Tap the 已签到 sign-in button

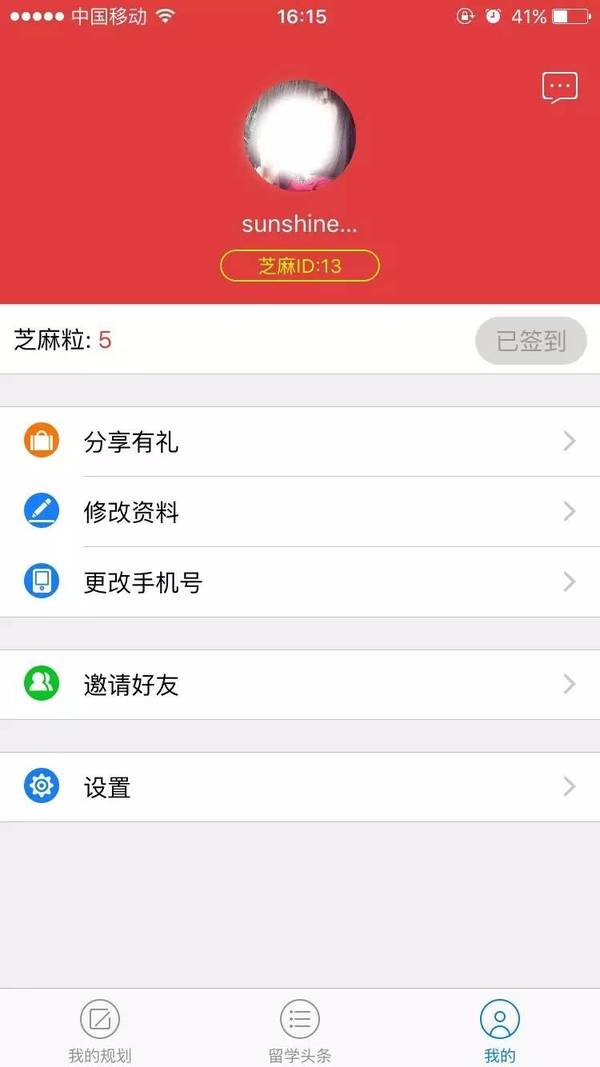(531, 340)
